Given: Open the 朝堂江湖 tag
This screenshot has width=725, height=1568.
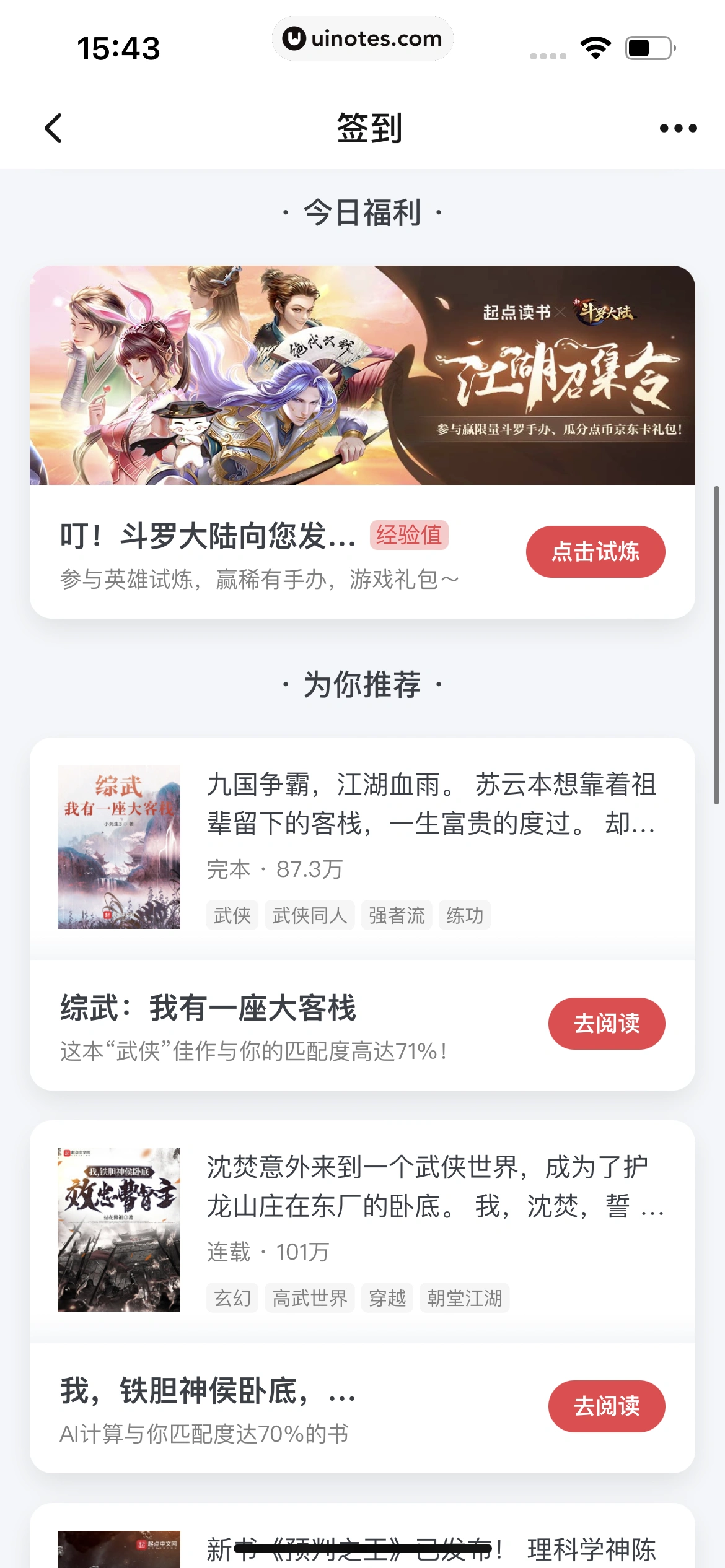Looking at the screenshot, I should coord(465,1299).
